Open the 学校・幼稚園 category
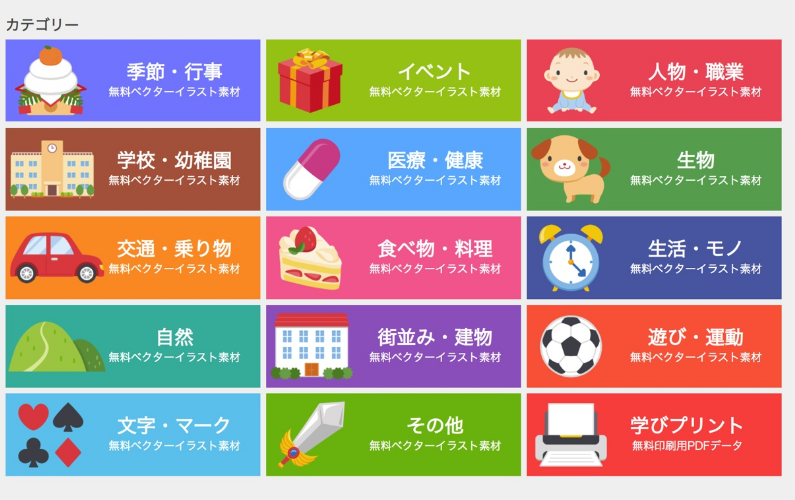 tap(133, 169)
